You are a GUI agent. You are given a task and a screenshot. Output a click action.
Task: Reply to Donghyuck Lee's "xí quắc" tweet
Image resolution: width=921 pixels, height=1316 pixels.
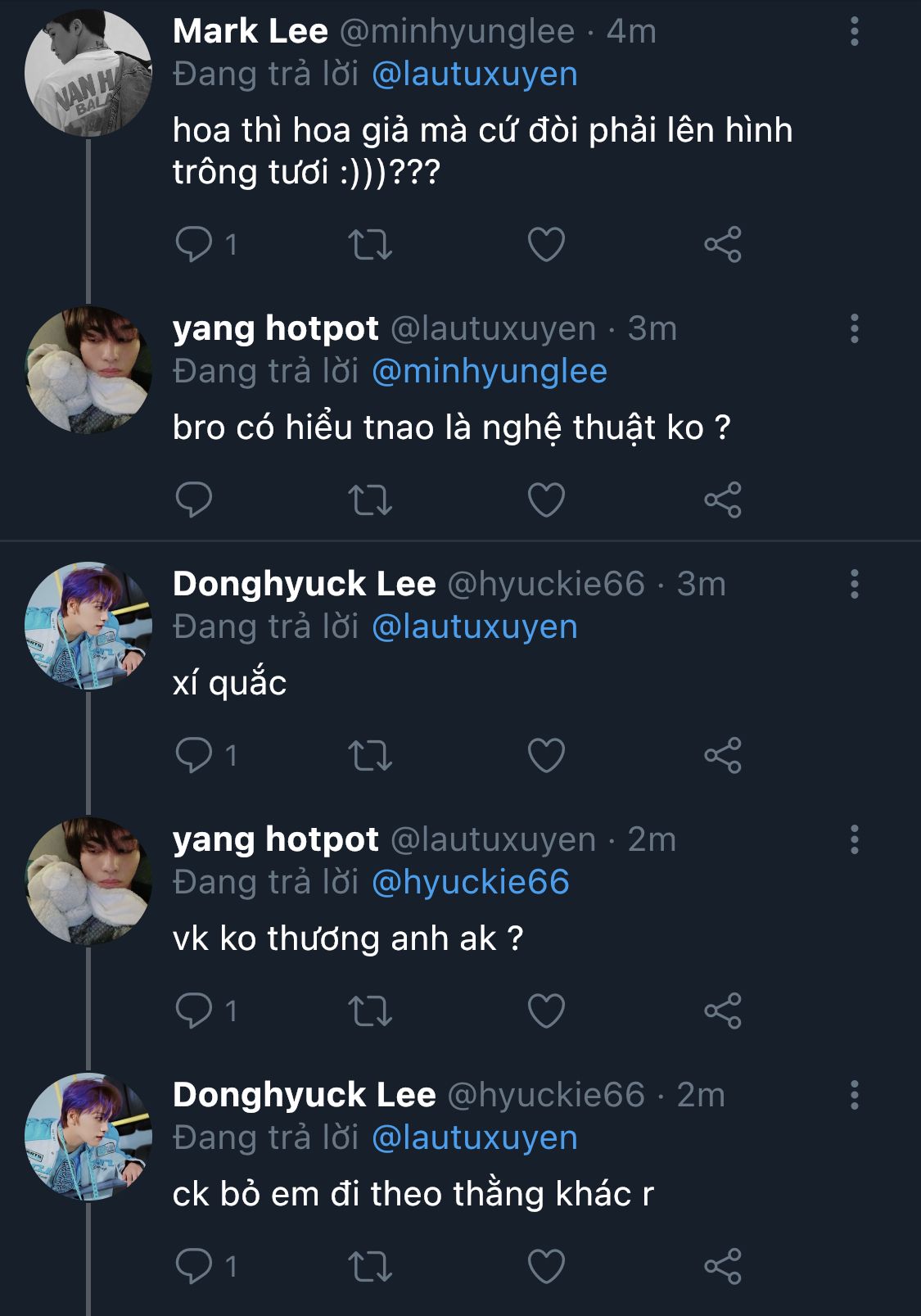point(195,755)
